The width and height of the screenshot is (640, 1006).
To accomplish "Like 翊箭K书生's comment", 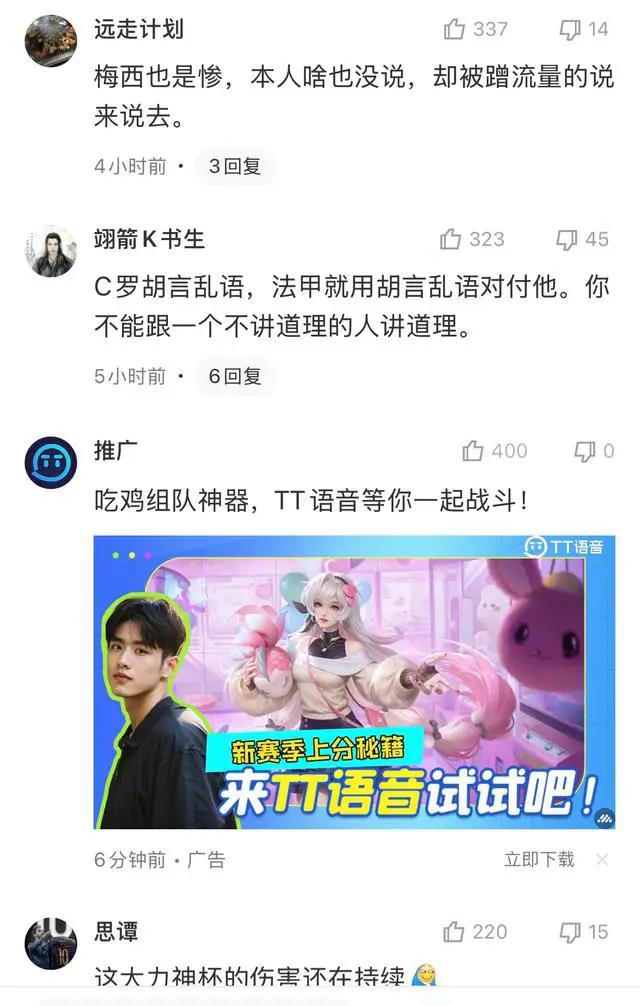I will pos(451,239).
